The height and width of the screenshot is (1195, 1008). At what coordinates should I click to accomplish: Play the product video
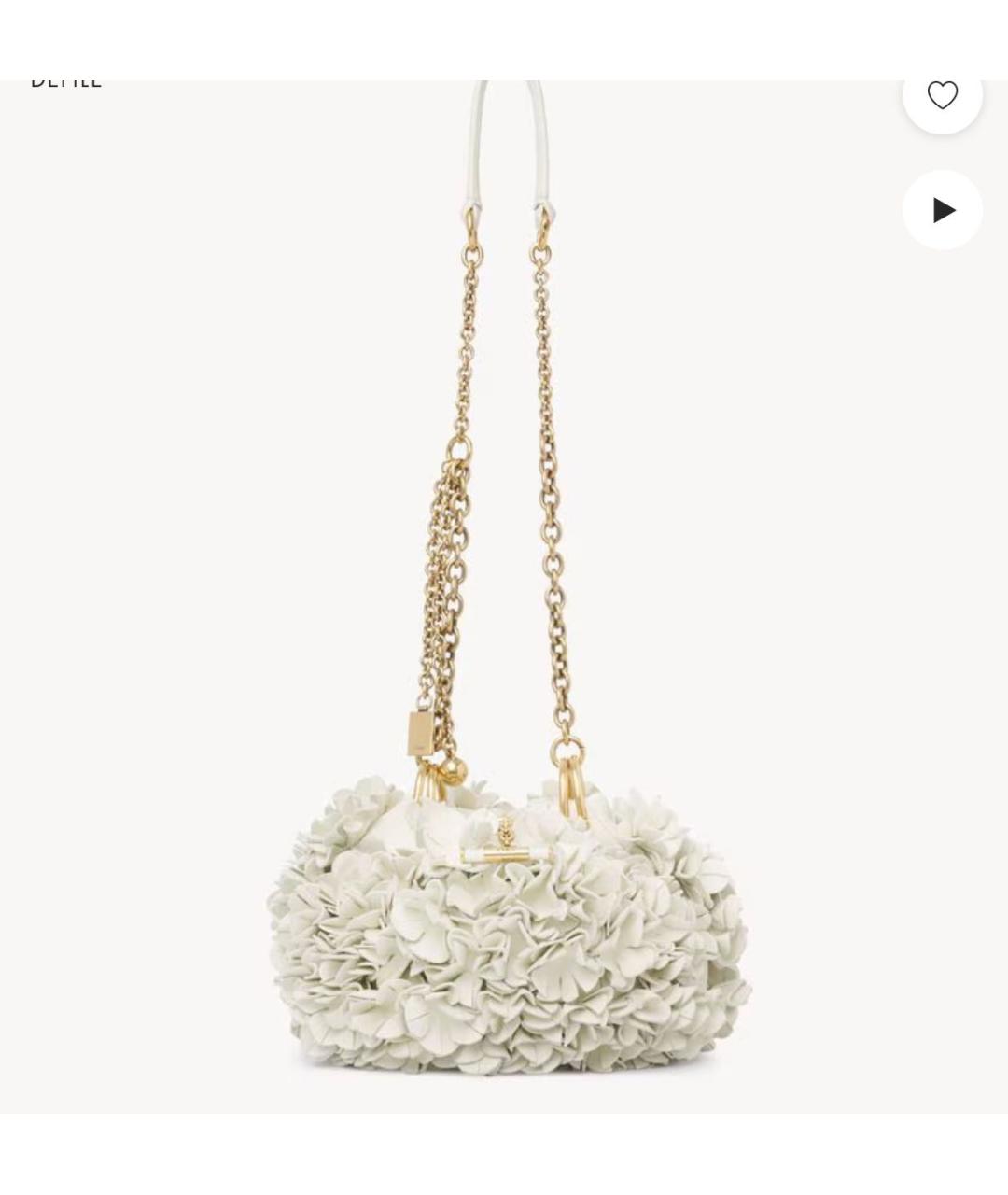click(x=943, y=210)
